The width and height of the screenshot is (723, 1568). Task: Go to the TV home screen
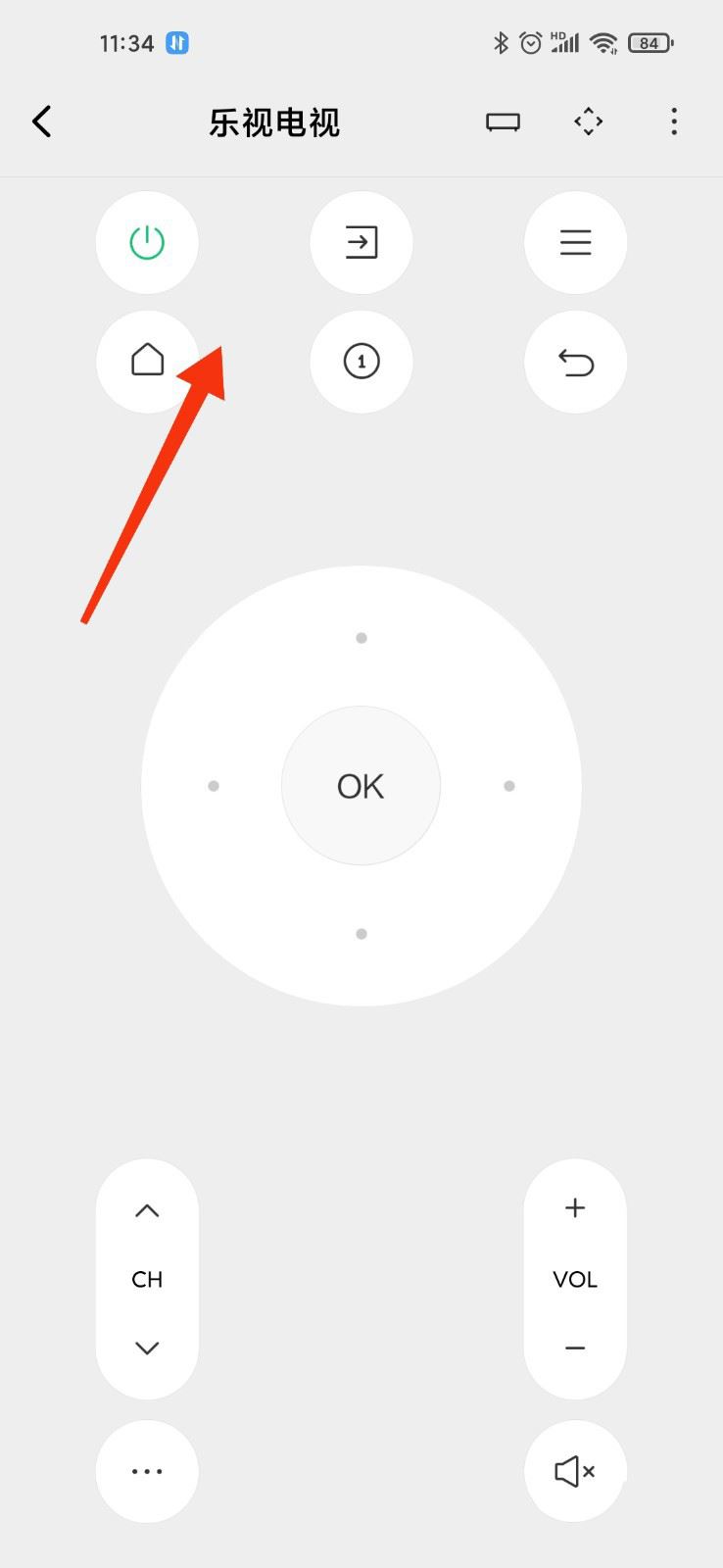[x=147, y=362]
